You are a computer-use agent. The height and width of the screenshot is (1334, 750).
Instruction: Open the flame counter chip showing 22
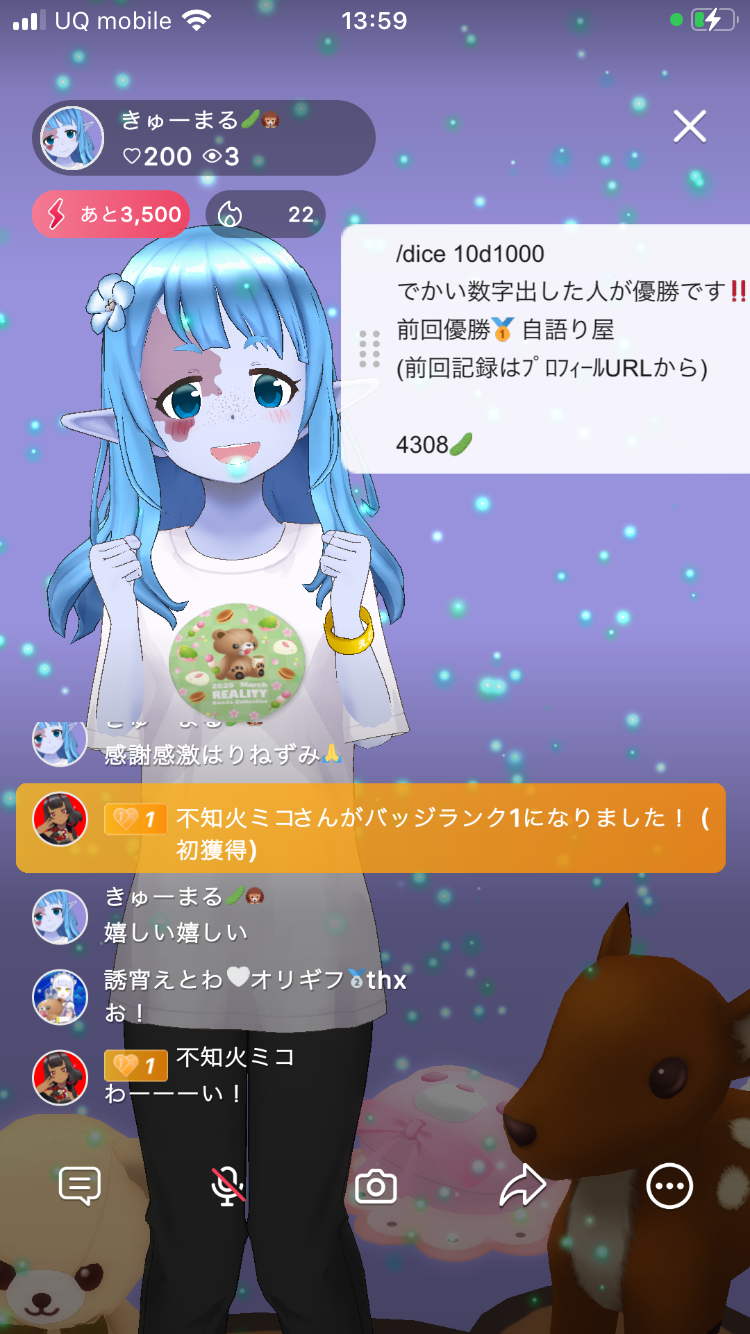tap(265, 214)
